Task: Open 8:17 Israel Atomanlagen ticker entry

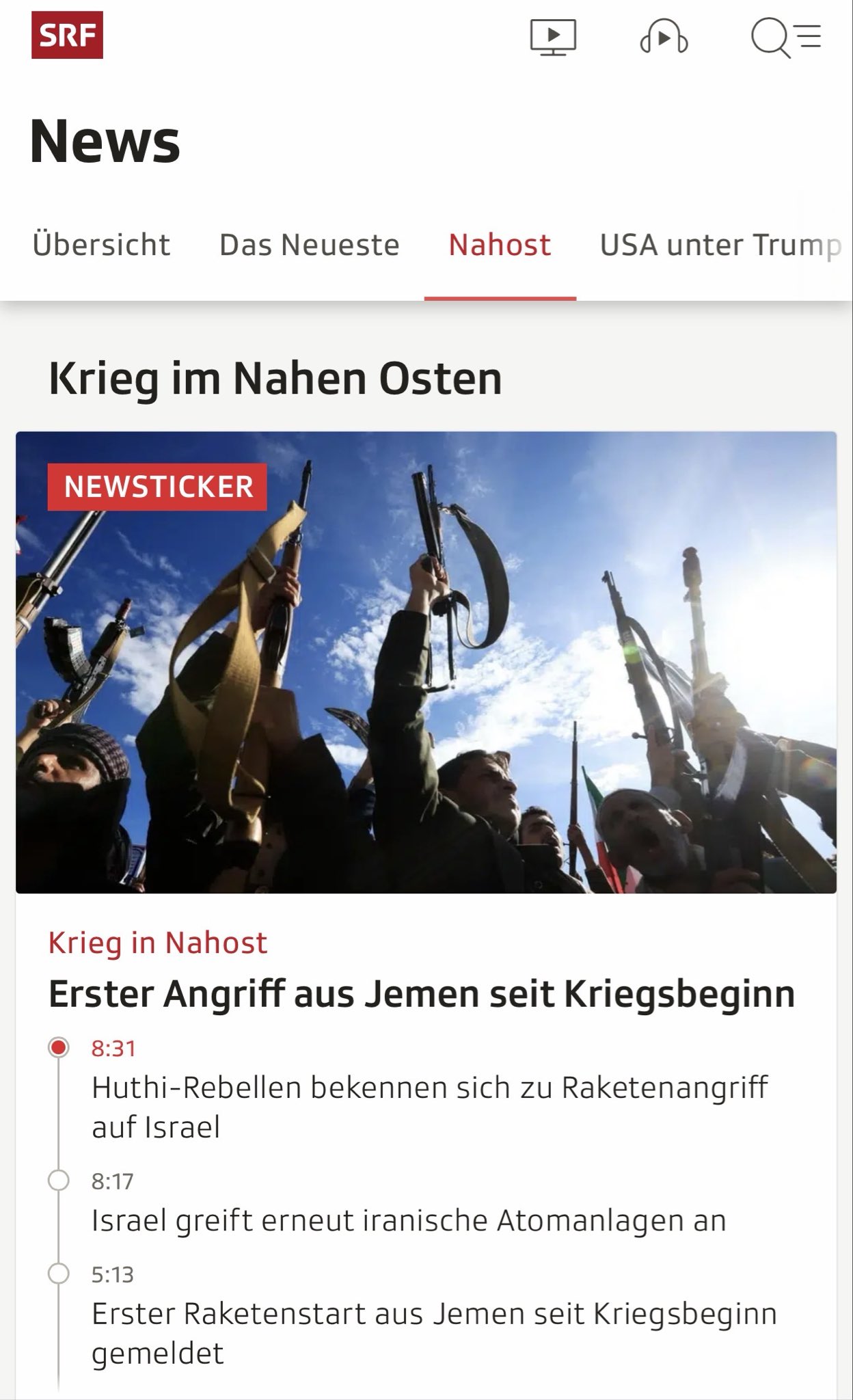Action: [x=409, y=1220]
